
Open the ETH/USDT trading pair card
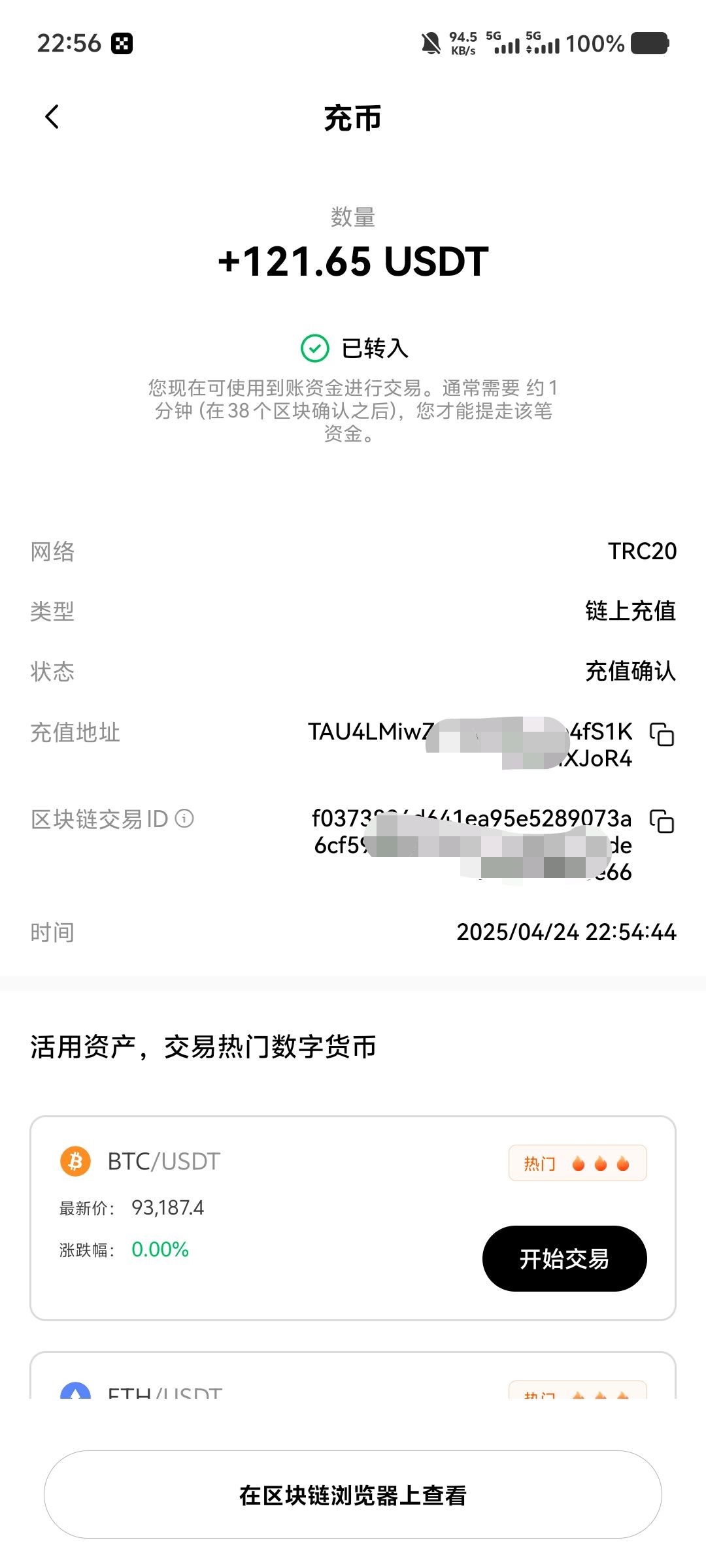tap(353, 1375)
